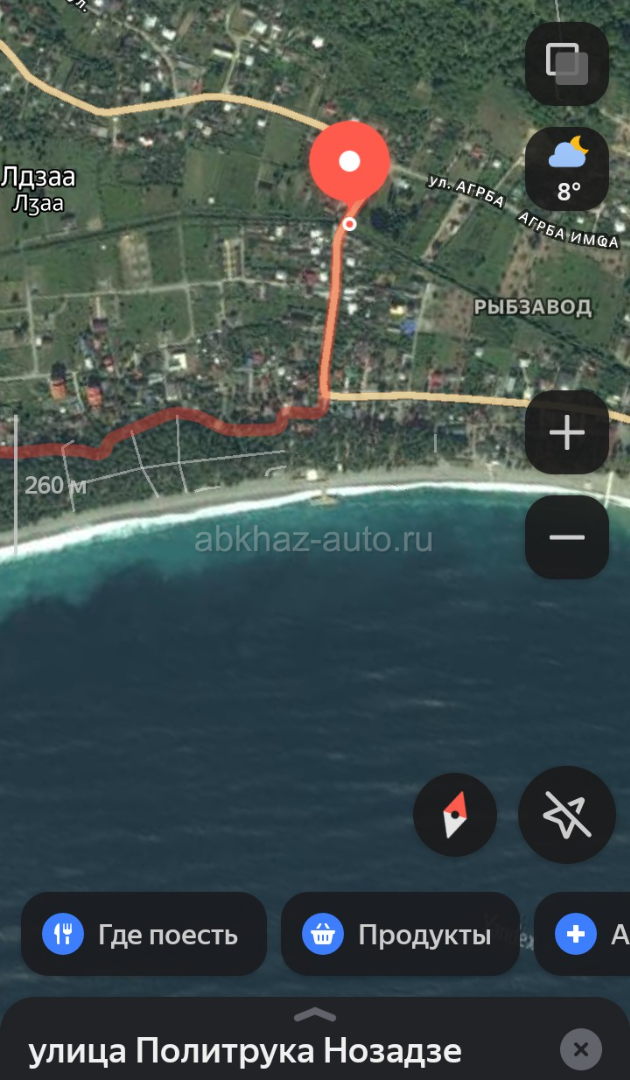Tap the red location pin marker

click(349, 161)
